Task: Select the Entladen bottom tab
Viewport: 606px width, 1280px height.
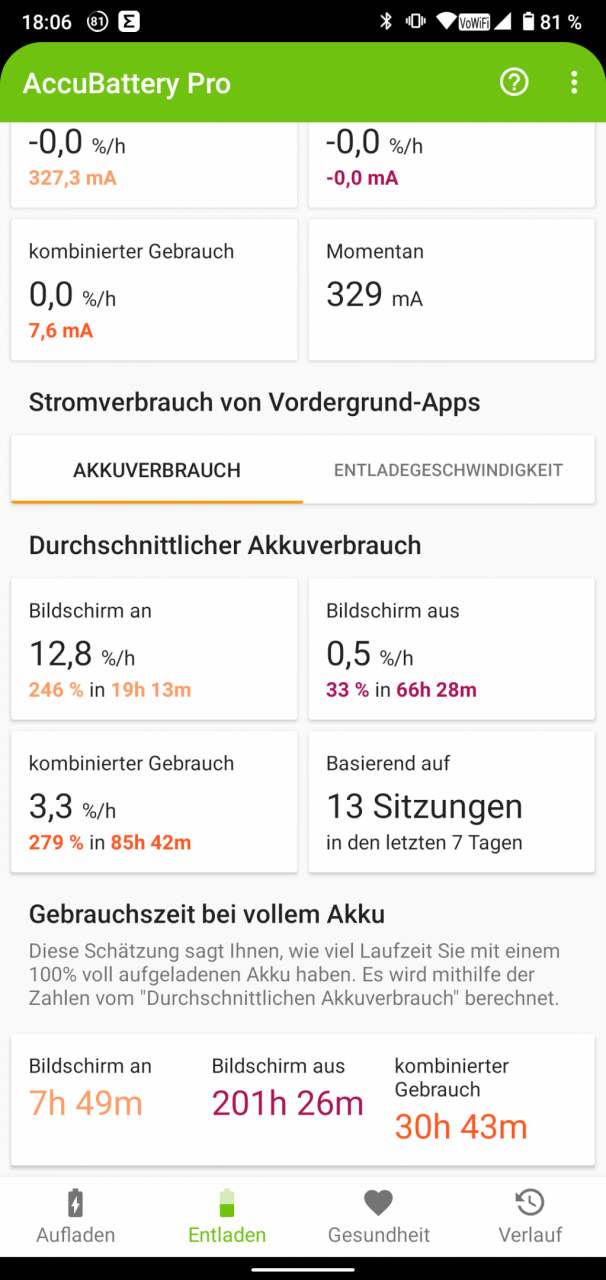Action: [x=228, y=1216]
